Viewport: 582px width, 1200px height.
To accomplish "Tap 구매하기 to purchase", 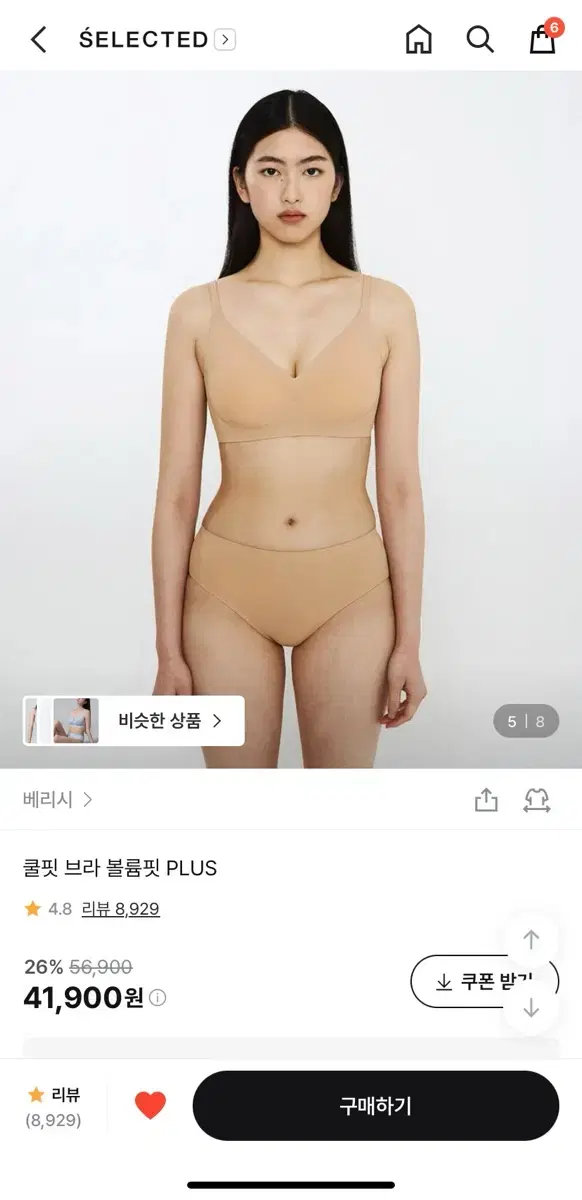I will (376, 1105).
